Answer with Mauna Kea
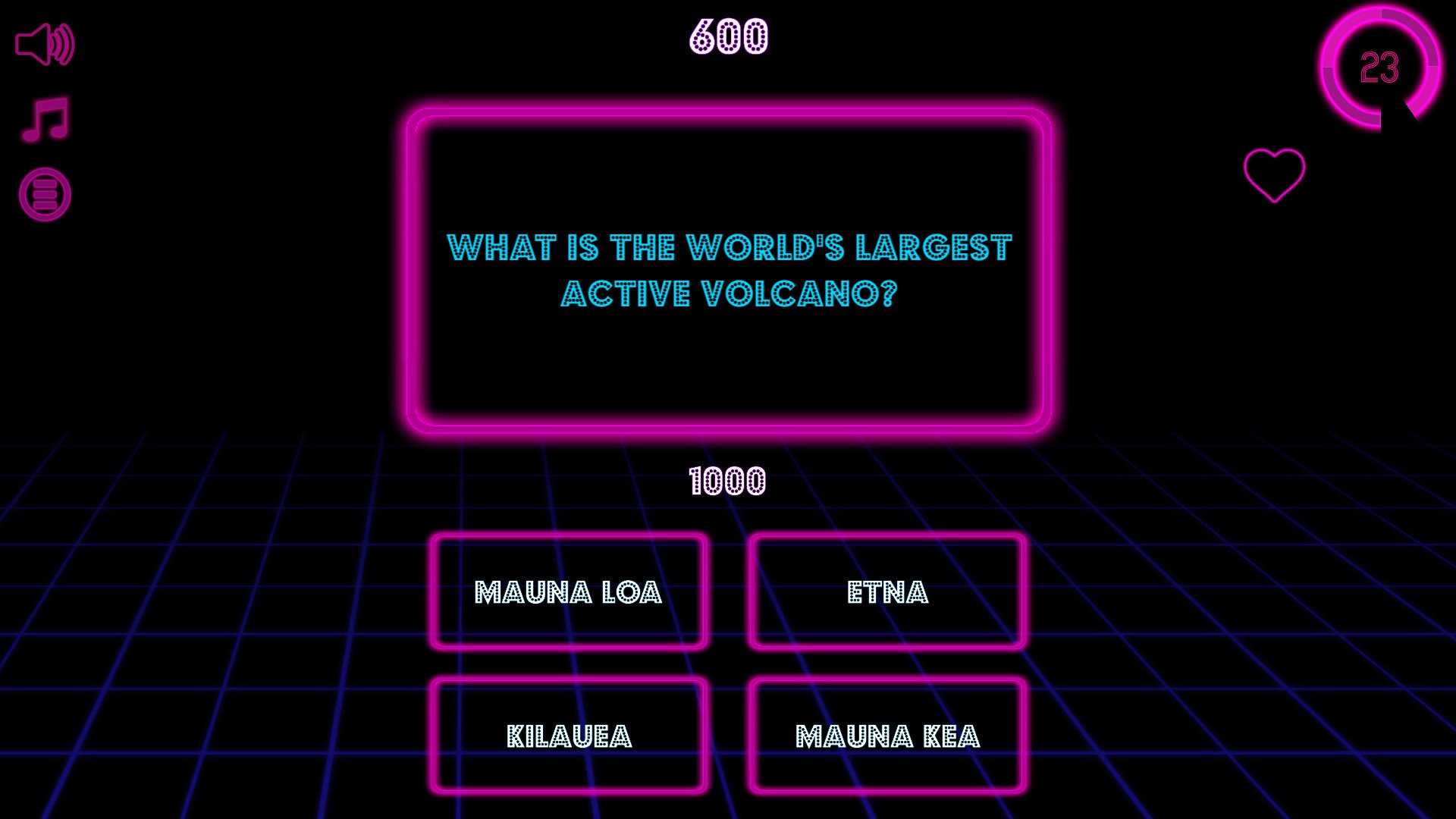Image resolution: width=1456 pixels, height=819 pixels. [887, 736]
